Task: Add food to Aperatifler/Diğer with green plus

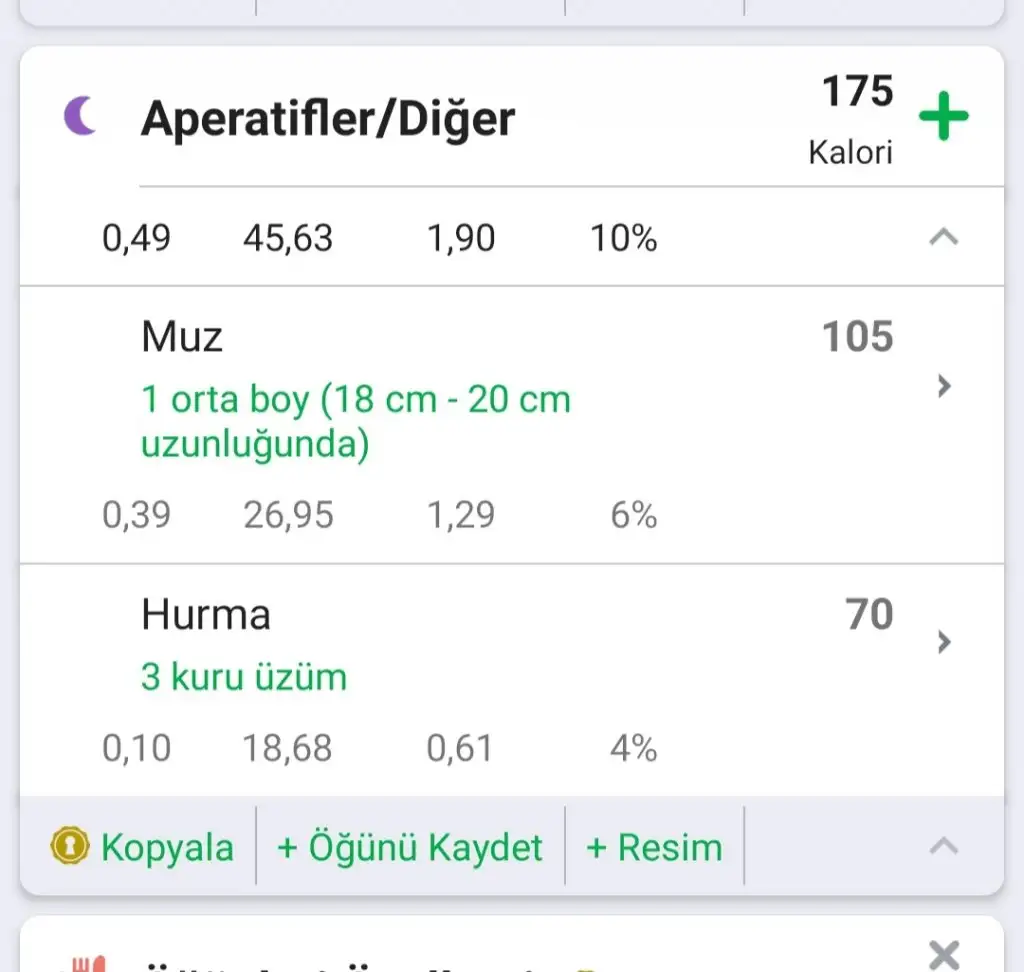Action: pos(943,117)
